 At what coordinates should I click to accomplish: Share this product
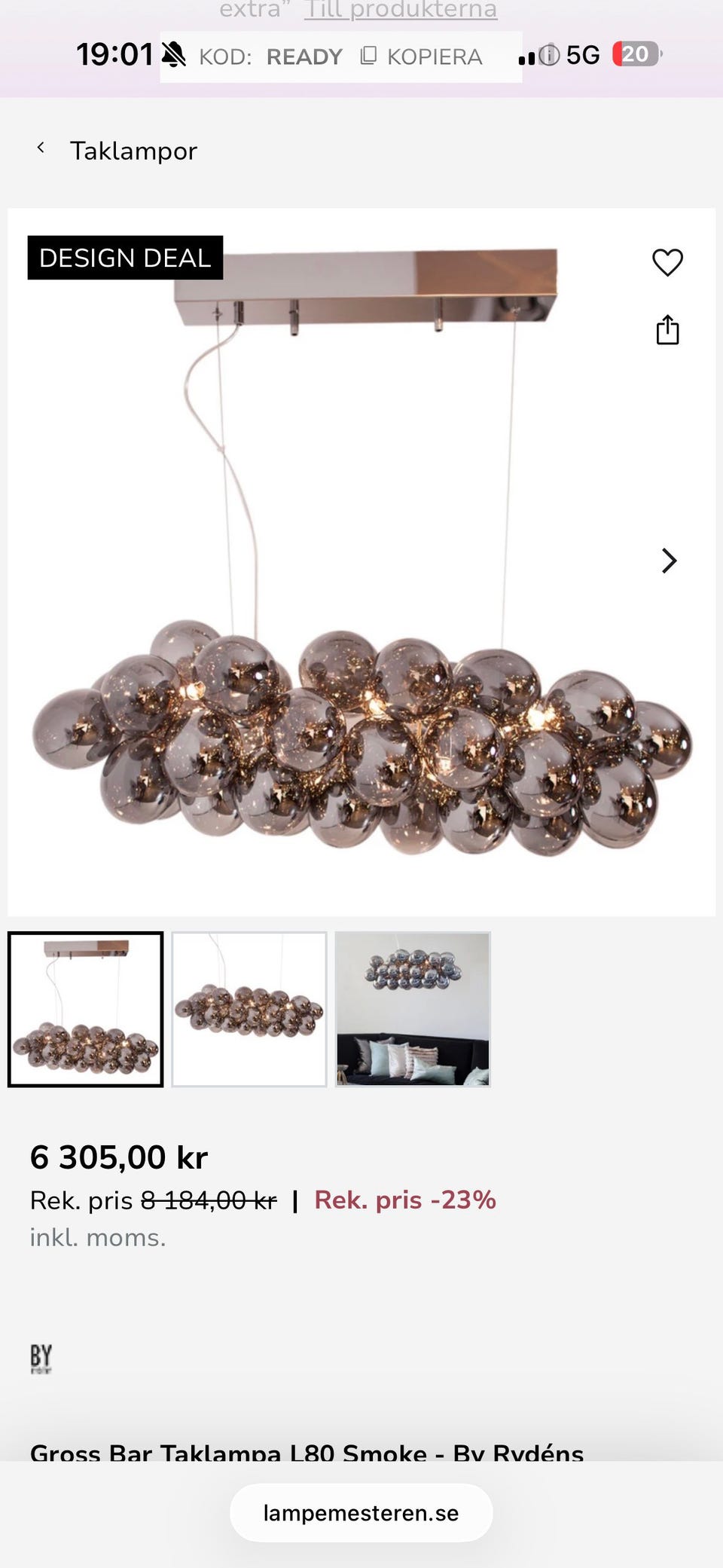tap(667, 330)
